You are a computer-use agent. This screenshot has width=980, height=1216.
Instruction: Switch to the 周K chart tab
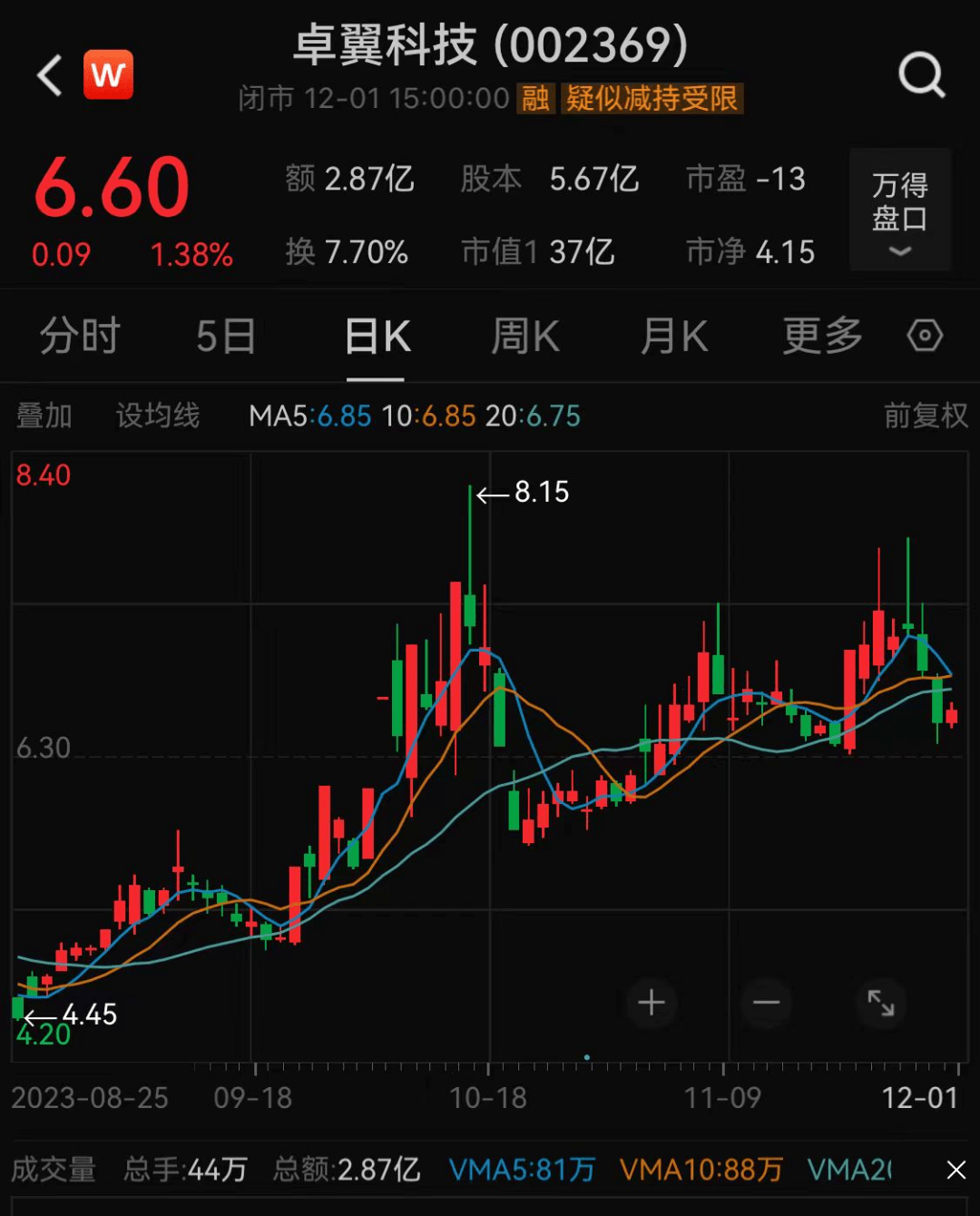tap(525, 337)
